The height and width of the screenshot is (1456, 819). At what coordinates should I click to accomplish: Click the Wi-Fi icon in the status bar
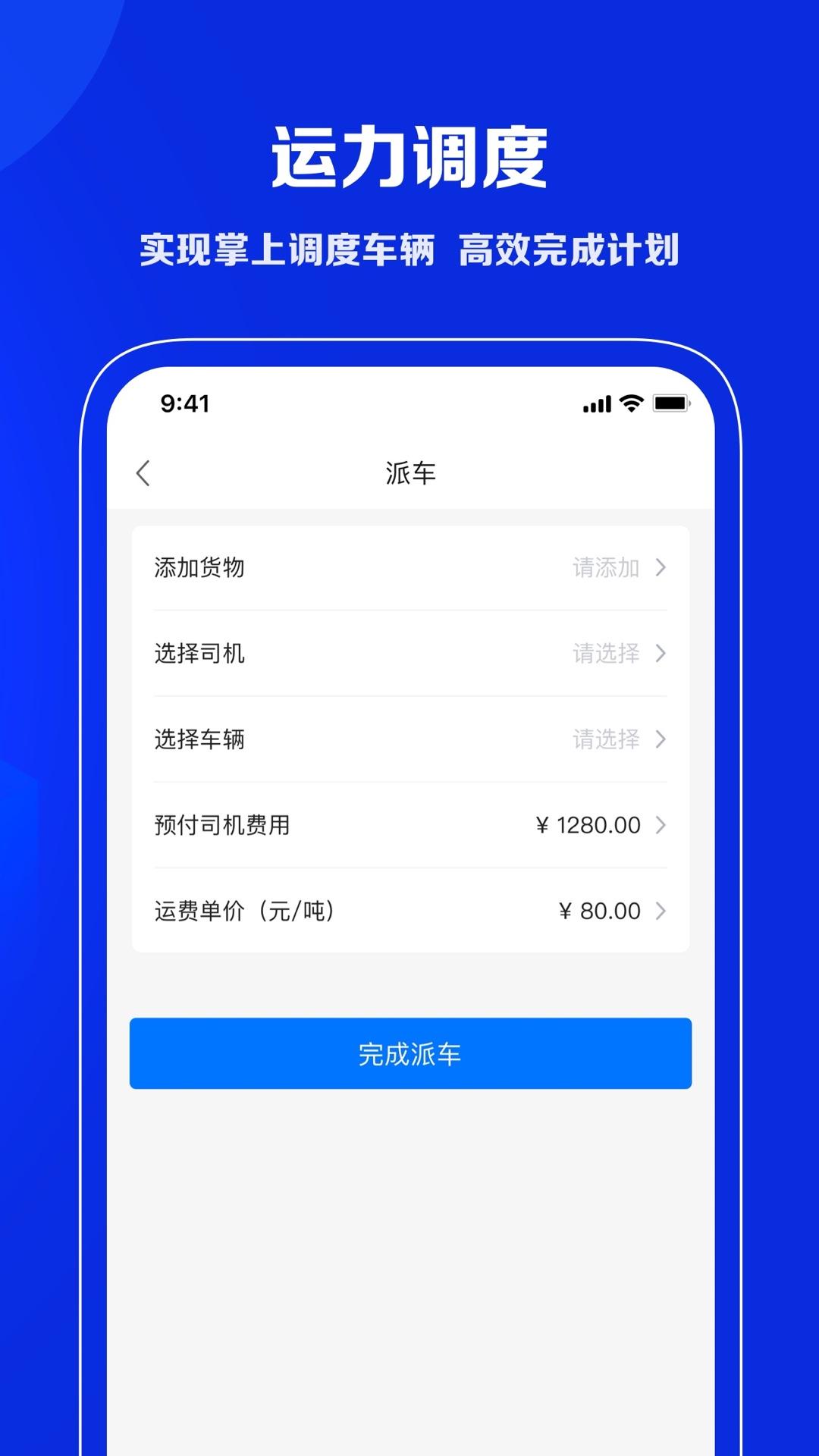[x=632, y=405]
